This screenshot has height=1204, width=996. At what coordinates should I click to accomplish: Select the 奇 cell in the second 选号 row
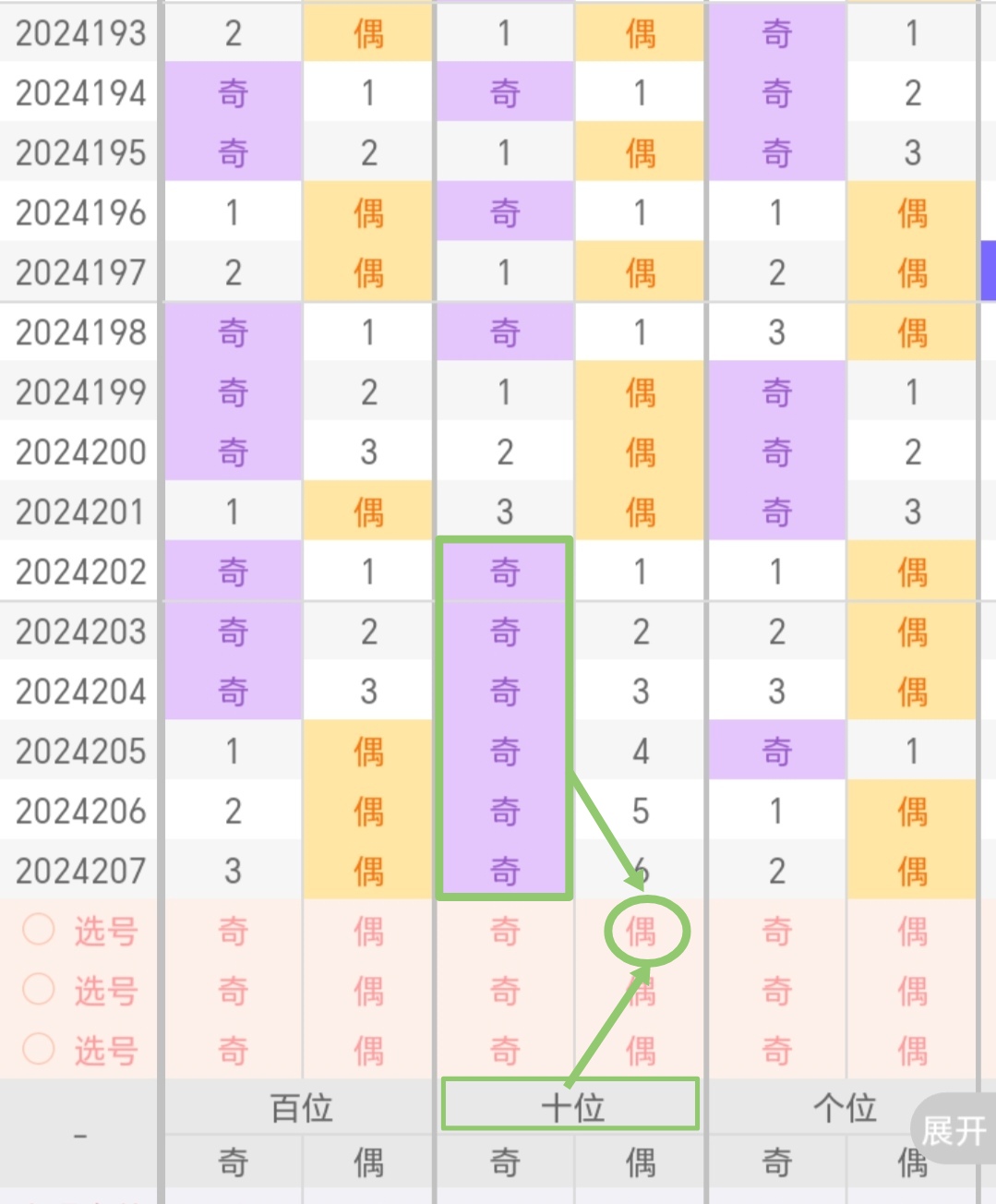click(x=233, y=992)
